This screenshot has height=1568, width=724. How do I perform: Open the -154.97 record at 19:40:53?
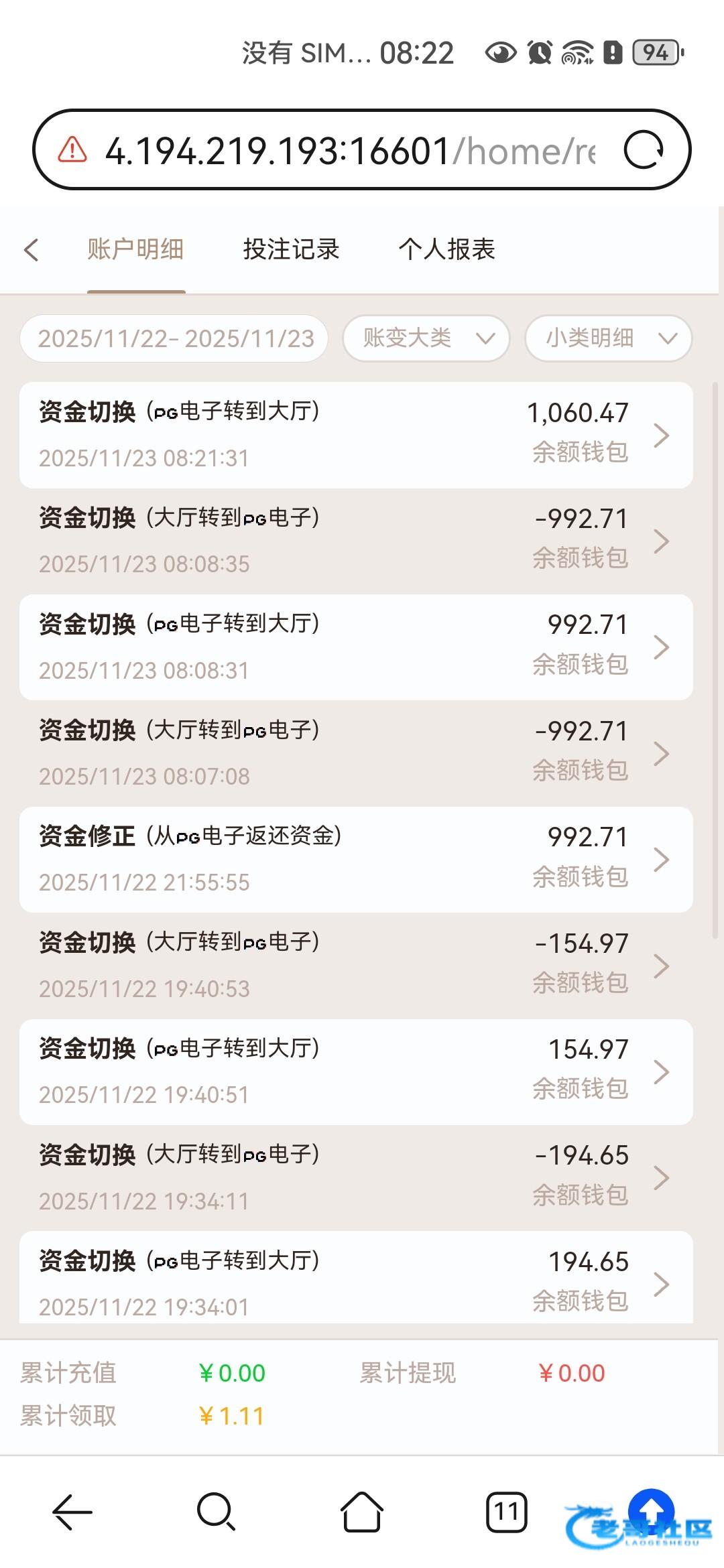[355, 966]
